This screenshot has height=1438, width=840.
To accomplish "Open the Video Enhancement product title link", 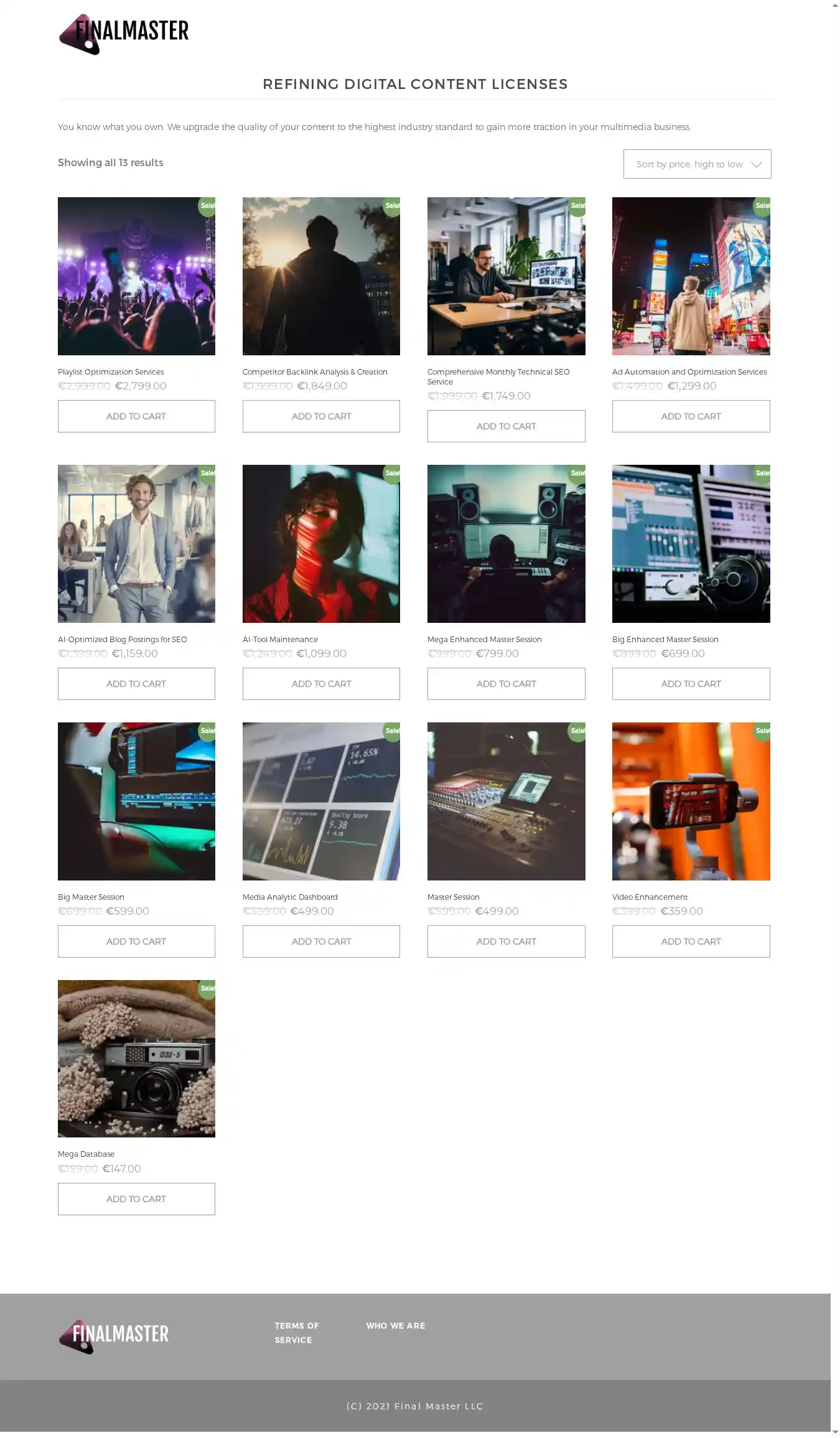I will pos(650,897).
